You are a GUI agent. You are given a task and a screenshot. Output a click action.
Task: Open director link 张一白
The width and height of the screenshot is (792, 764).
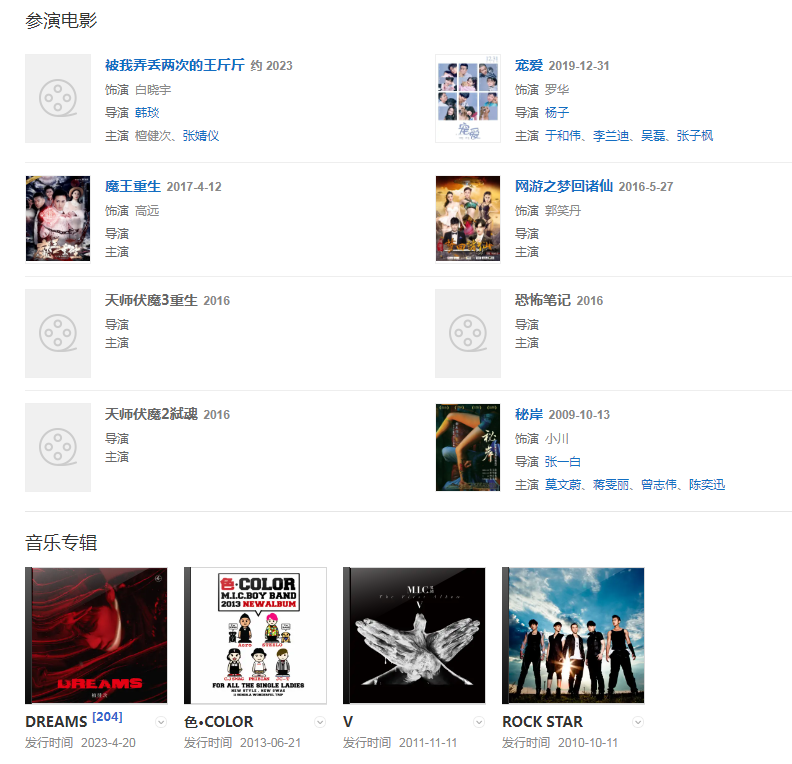(x=562, y=461)
